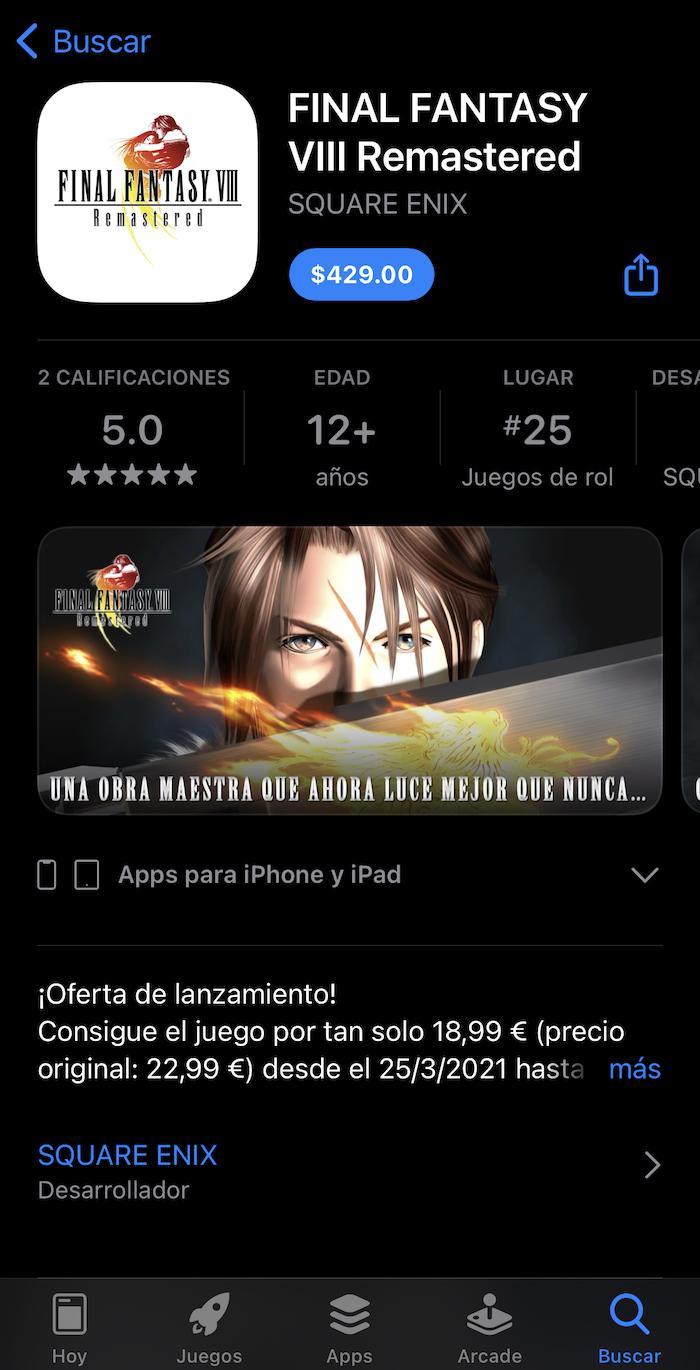Image resolution: width=700 pixels, height=1370 pixels.
Task: Switch to the Apps tab
Action: click(349, 1327)
